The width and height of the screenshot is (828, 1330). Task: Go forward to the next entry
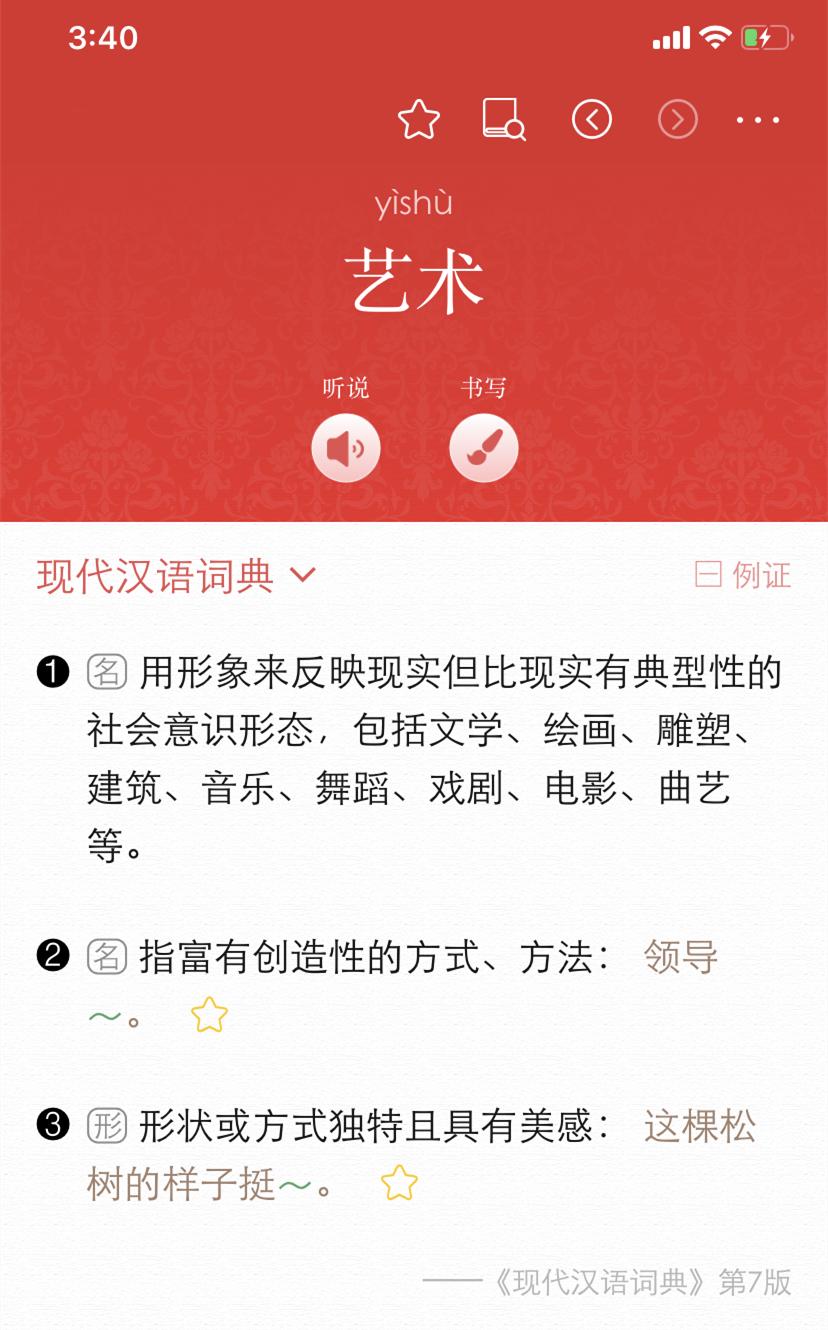(x=677, y=120)
